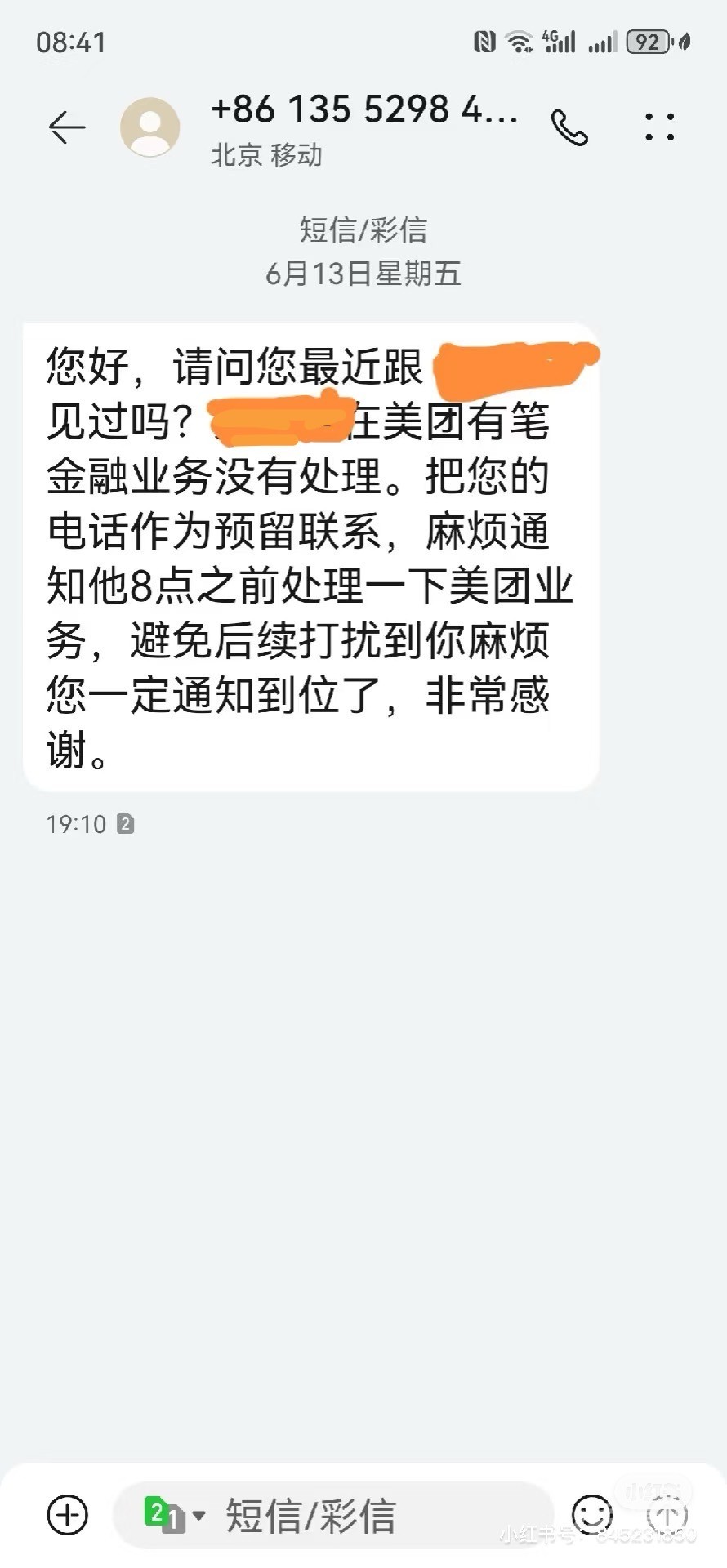This screenshot has height=1568, width=727.
Task: Open the four-dot more options menu
Action: click(x=659, y=127)
